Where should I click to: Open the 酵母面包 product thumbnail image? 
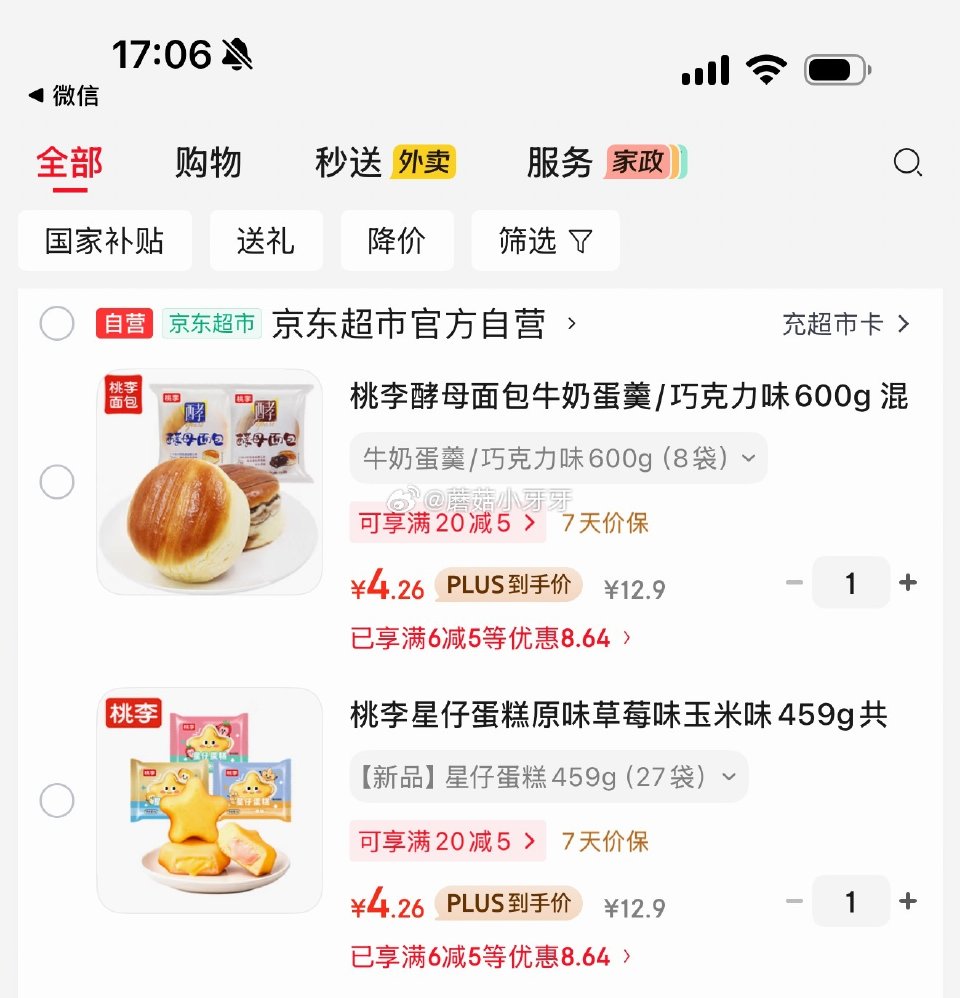(x=208, y=483)
